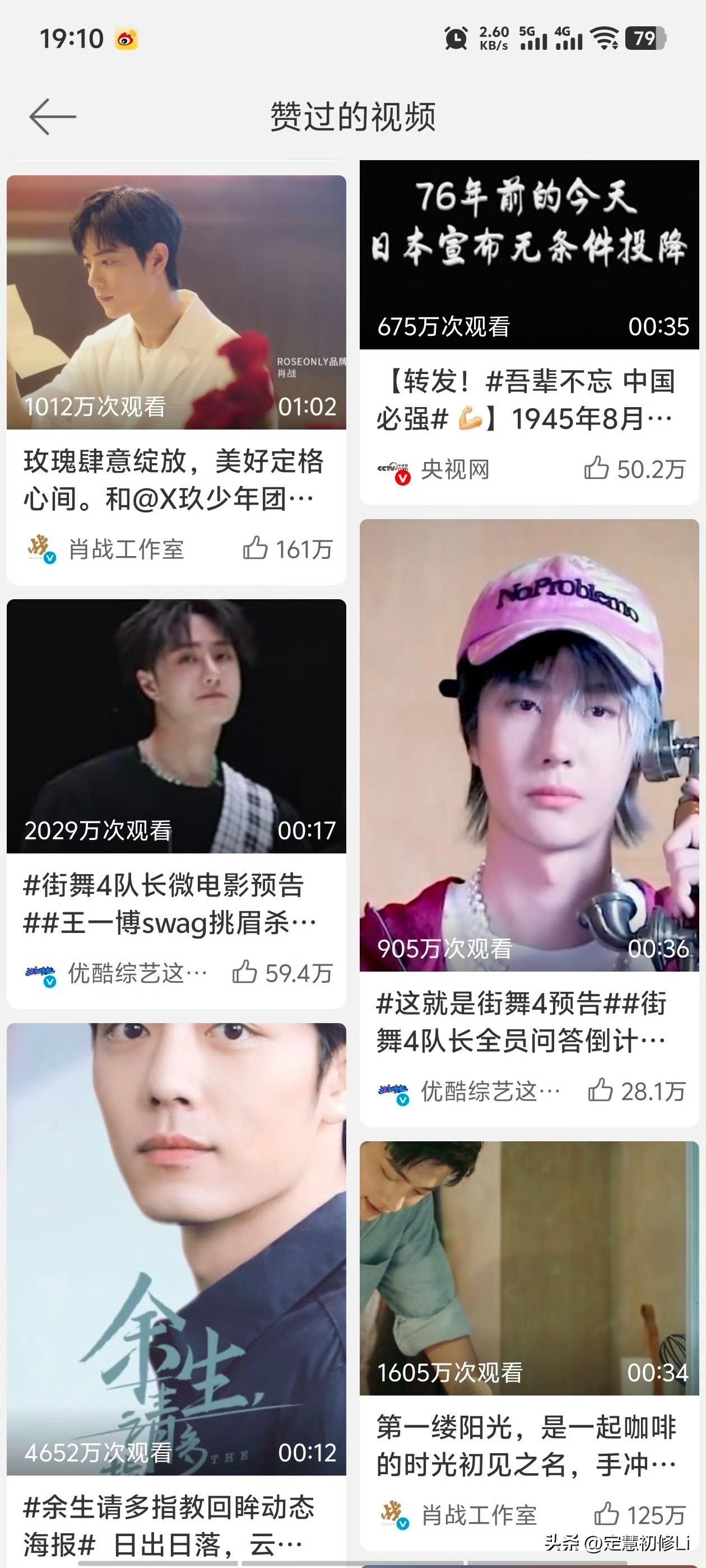Open the 玫瑰肆意绽放 rose video
The width and height of the screenshot is (706, 1568).
click(x=176, y=302)
